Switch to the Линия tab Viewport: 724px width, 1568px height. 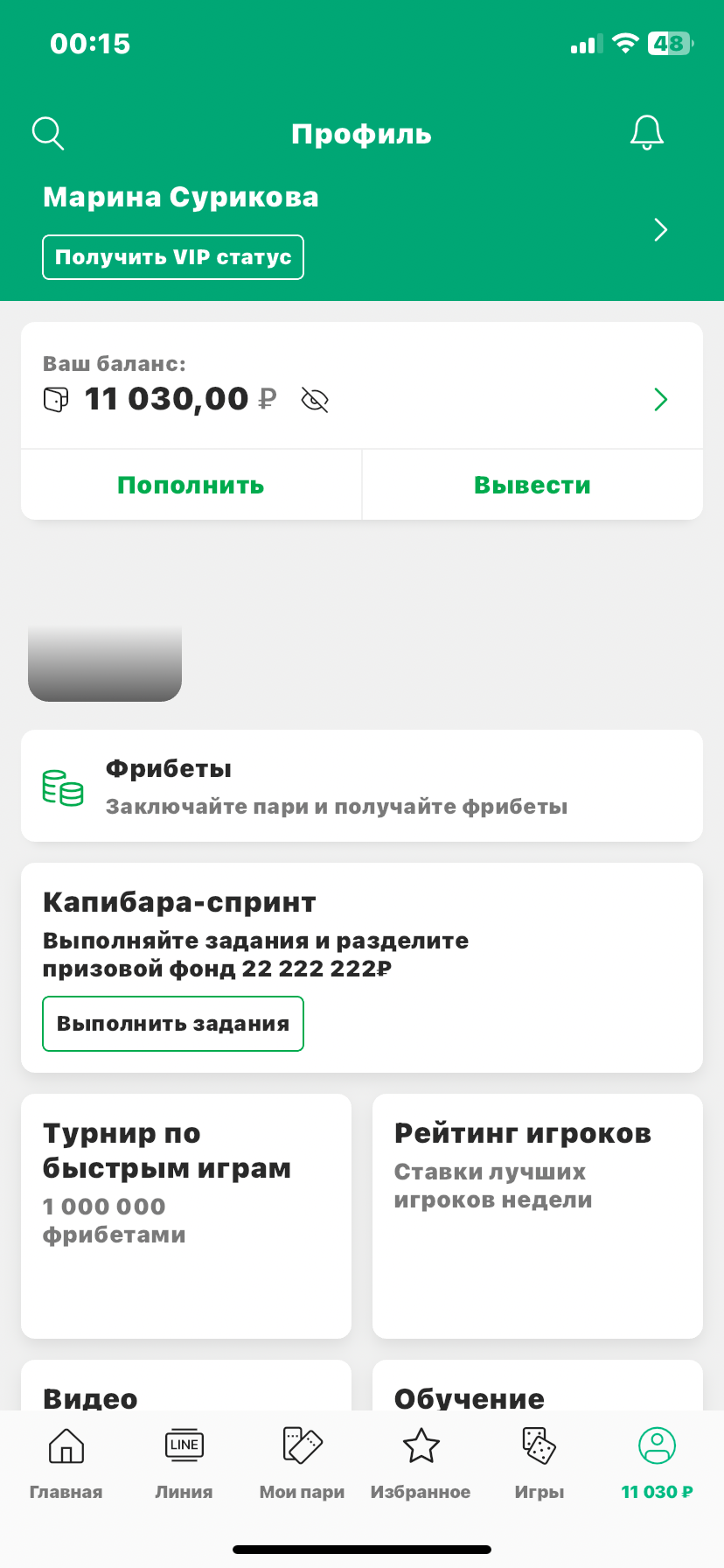click(184, 1463)
